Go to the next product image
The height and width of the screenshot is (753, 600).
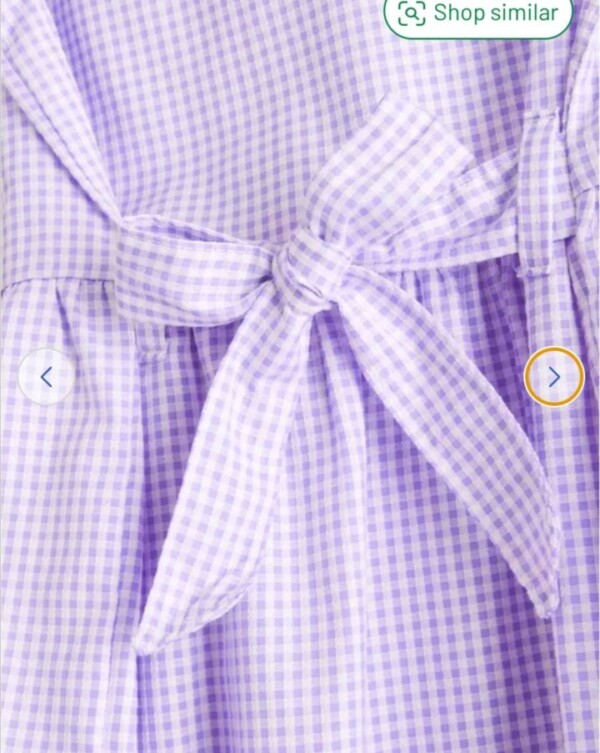point(554,377)
